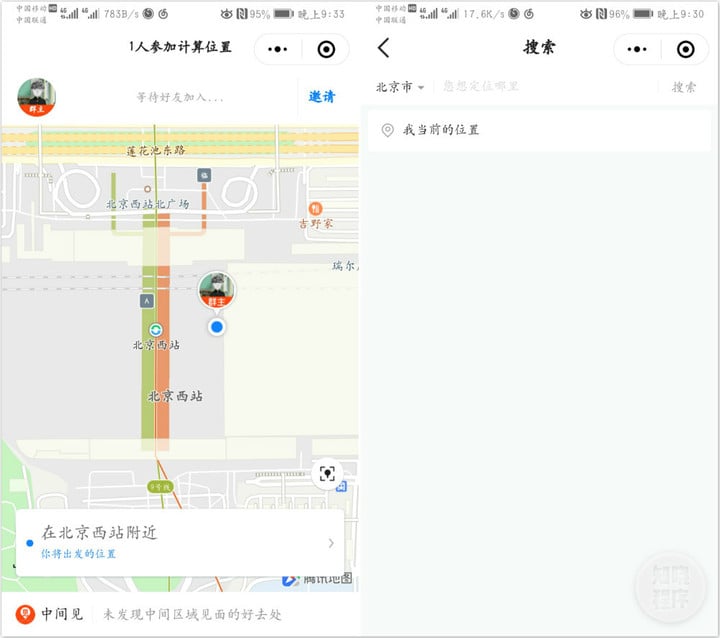720x638 pixels.
Task: Open the mini program menu on the 1人参加计算位置 page
Action: [x=279, y=49]
